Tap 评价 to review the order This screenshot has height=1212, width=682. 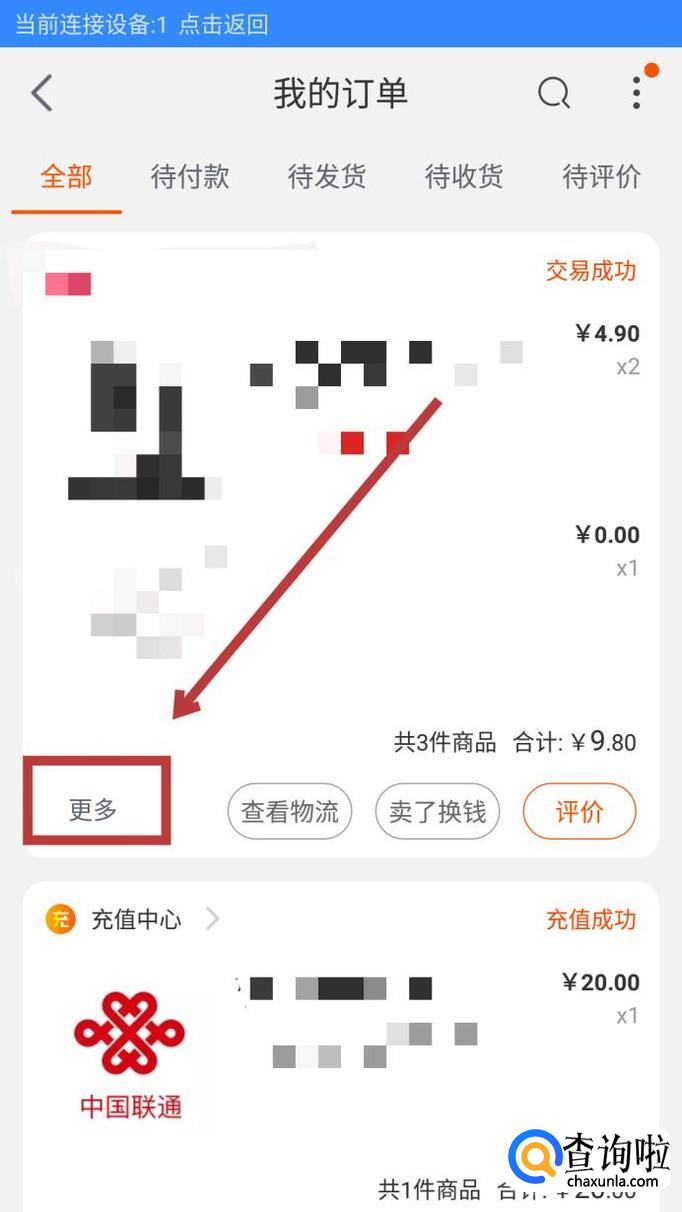pos(579,811)
